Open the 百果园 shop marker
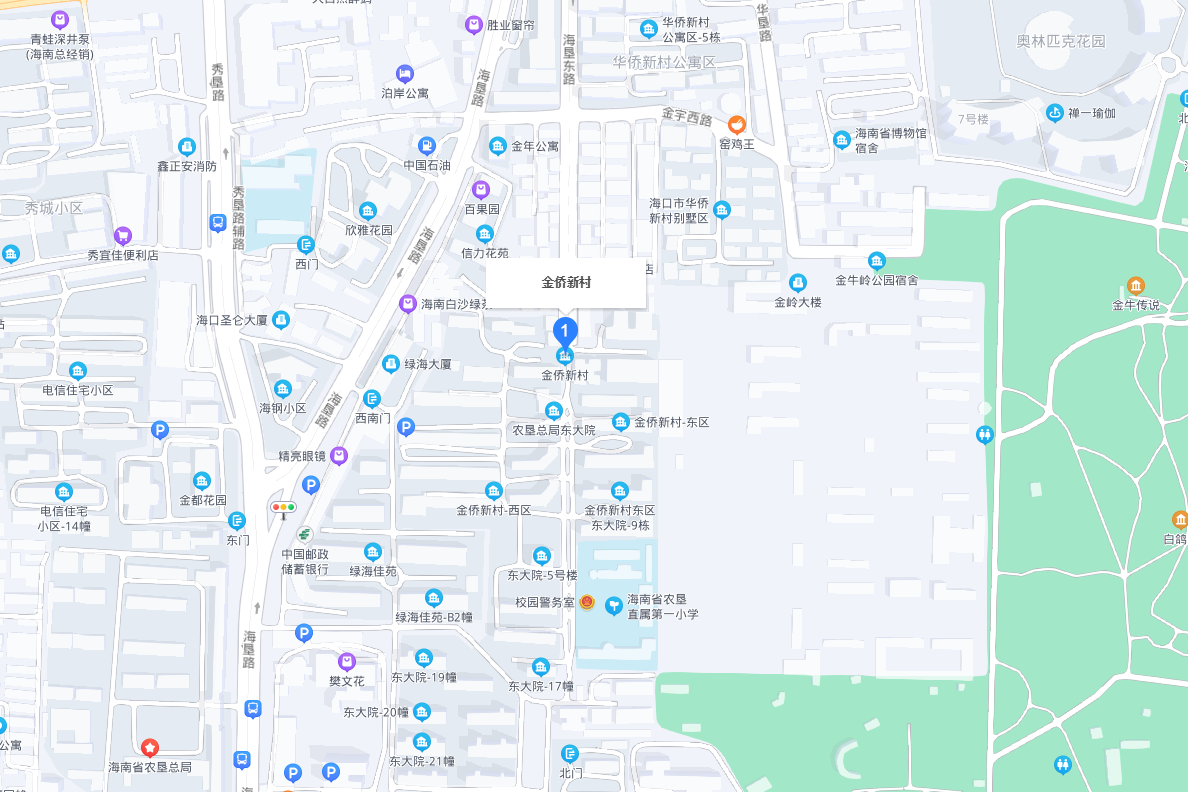The image size is (1188, 792). tap(481, 189)
